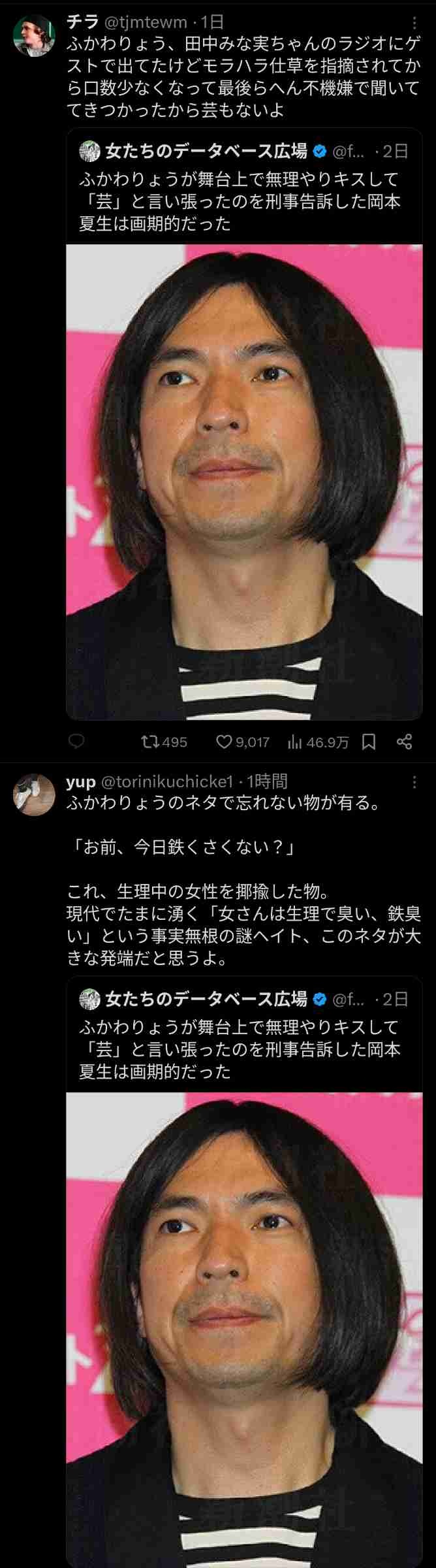View analytics of チラ's post

318,742
